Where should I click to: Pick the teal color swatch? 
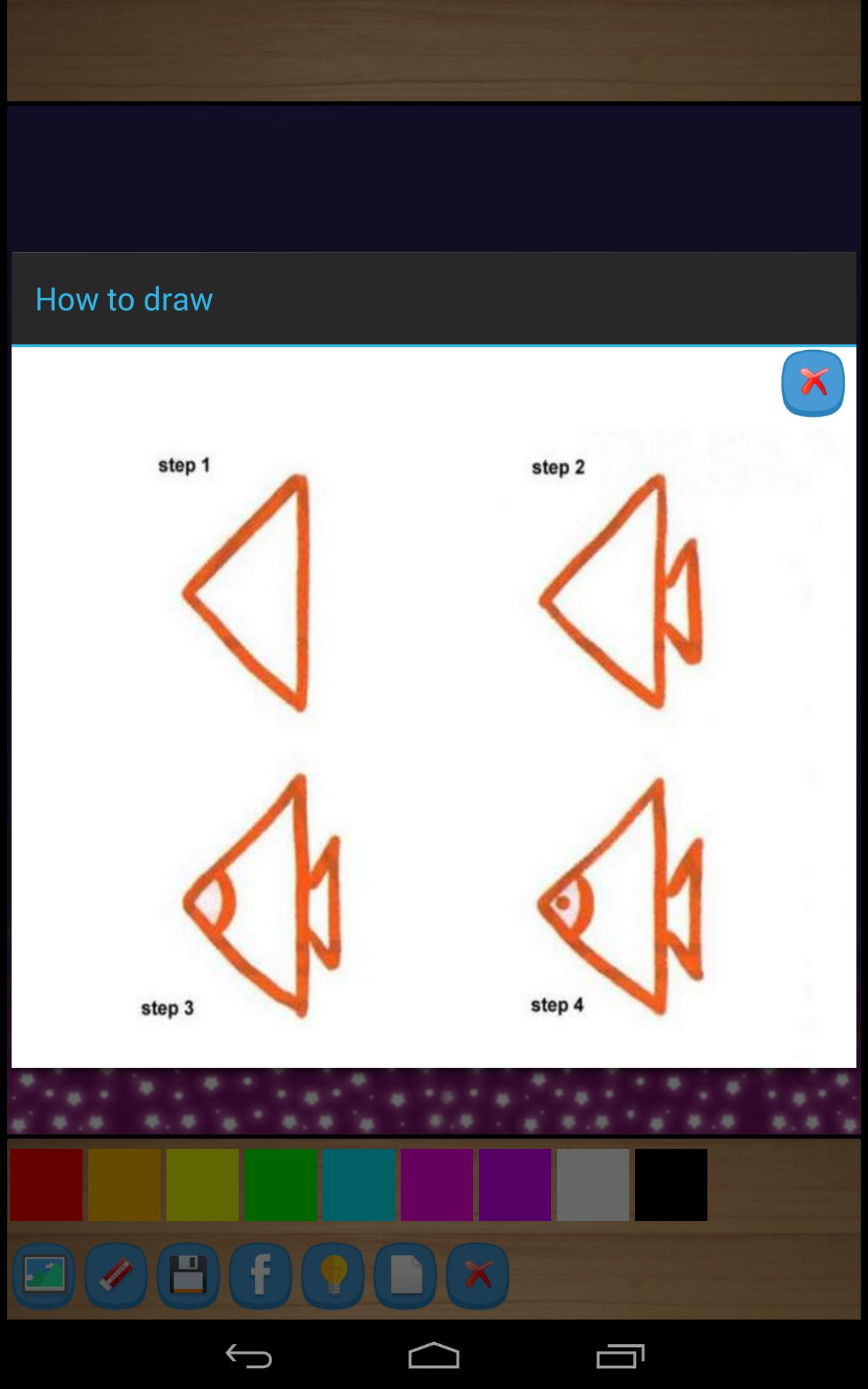[x=359, y=1185]
